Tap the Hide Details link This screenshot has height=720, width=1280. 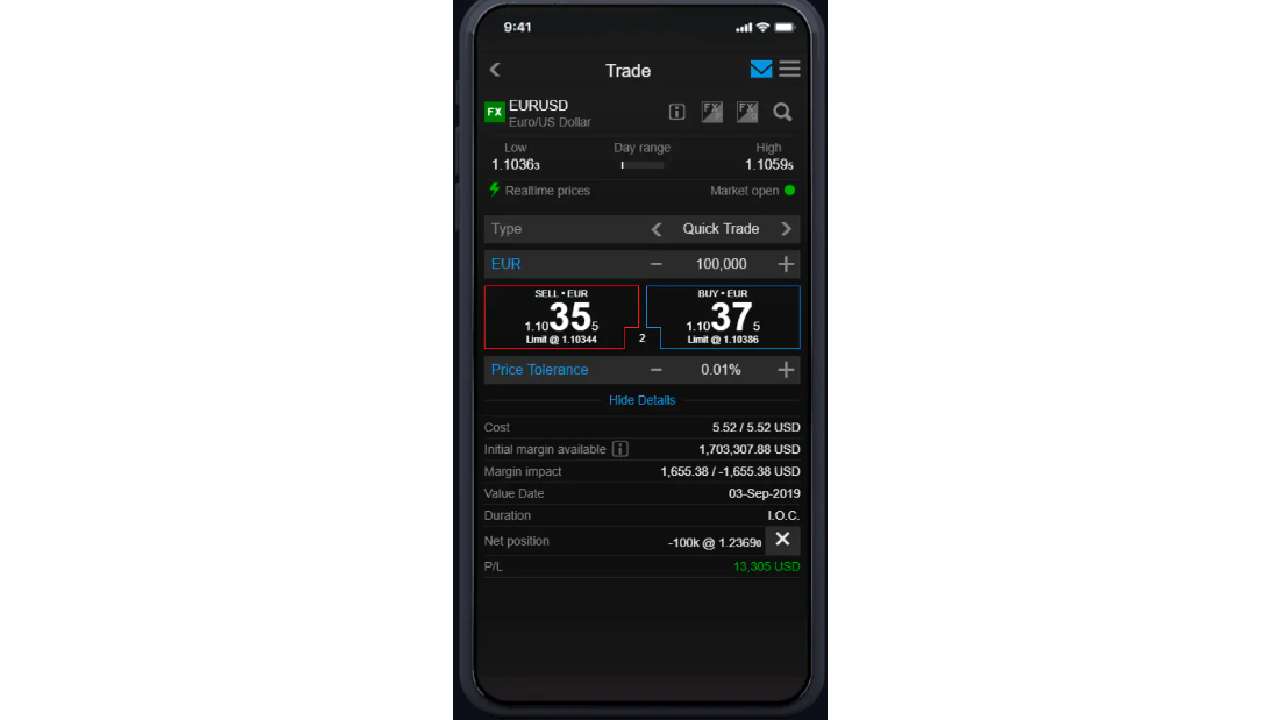click(642, 400)
